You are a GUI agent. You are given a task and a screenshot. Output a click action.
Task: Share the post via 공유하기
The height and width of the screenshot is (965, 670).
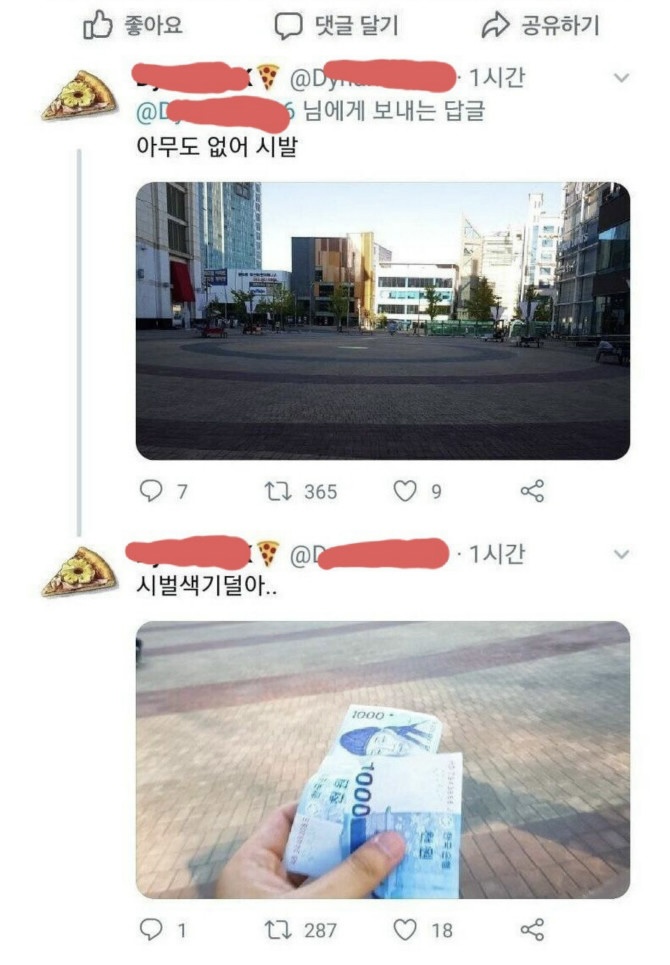[540, 25]
